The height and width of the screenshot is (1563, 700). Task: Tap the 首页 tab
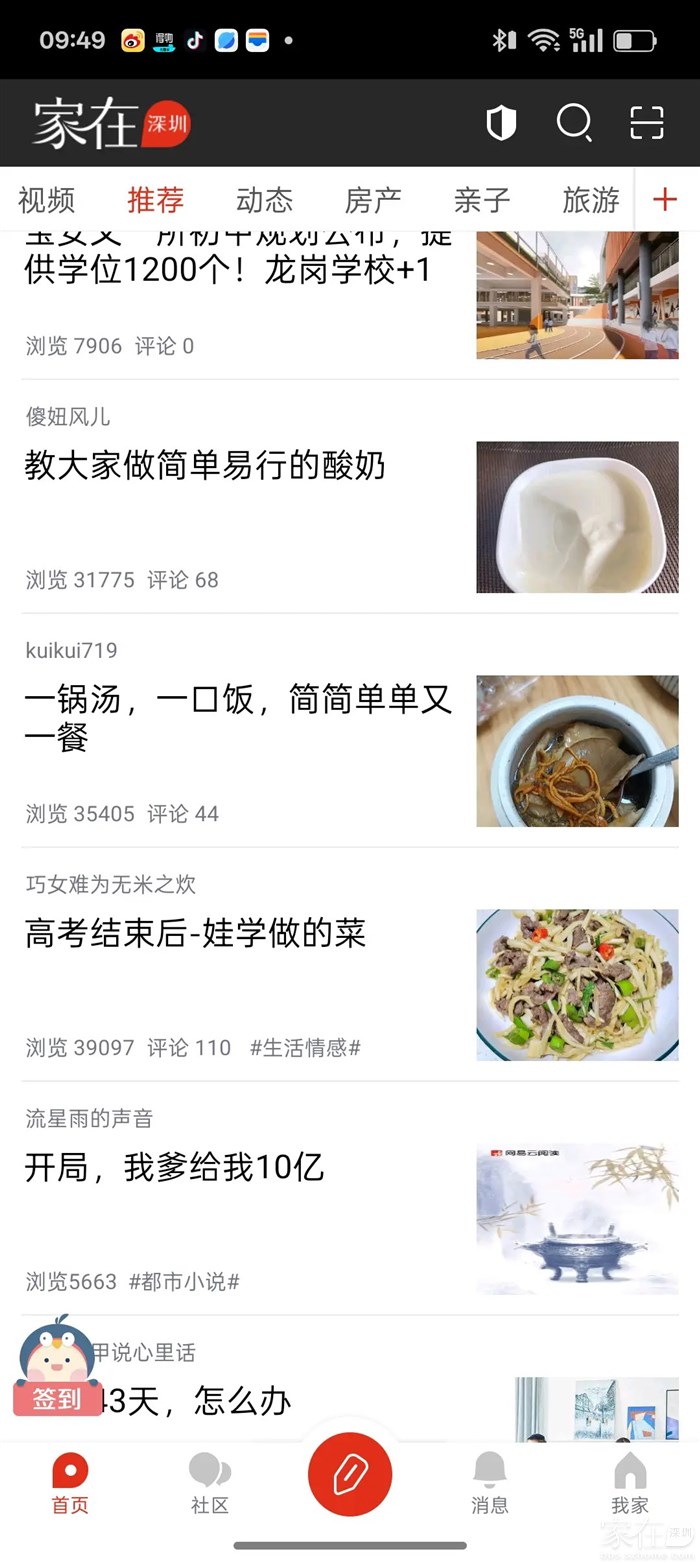coord(70,1484)
